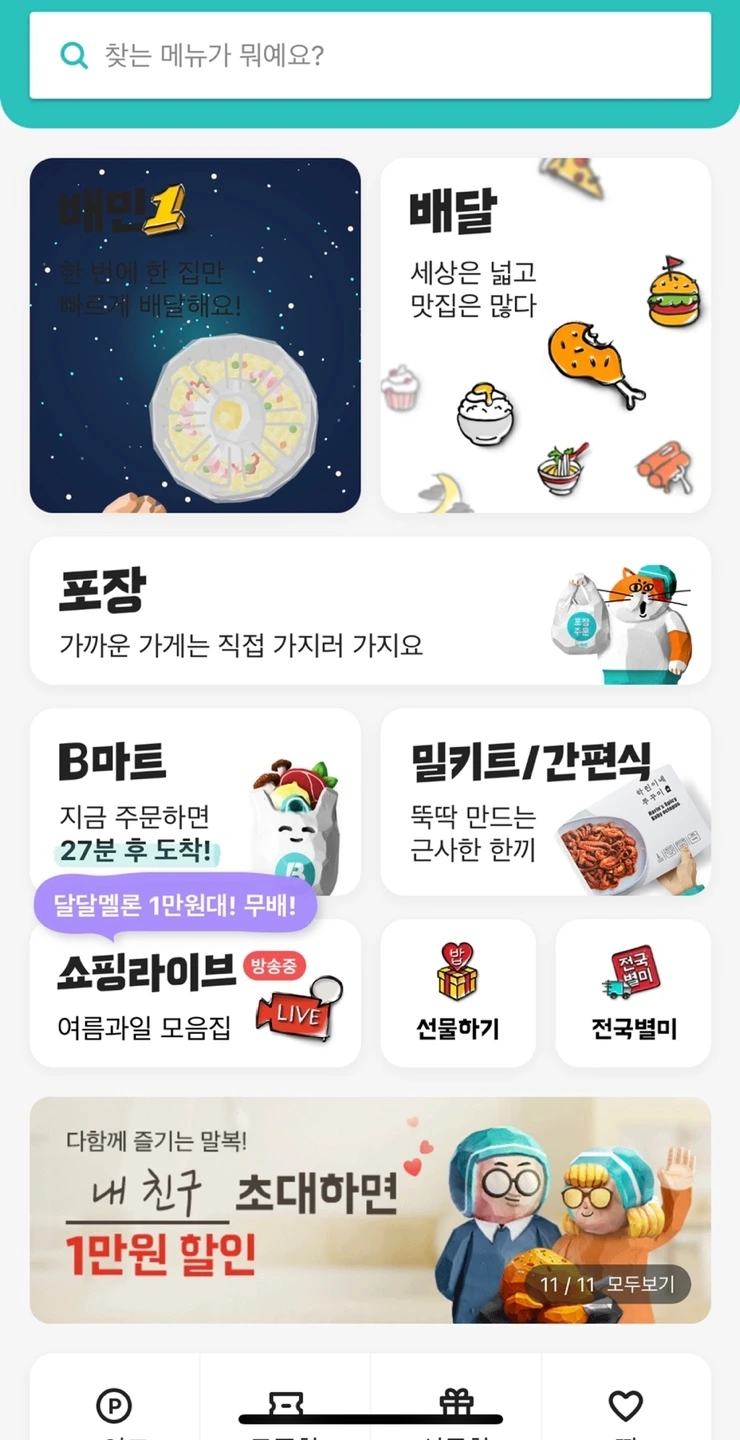Open the 배달 delivery category
Screen dimensions: 740x1440
point(545,335)
